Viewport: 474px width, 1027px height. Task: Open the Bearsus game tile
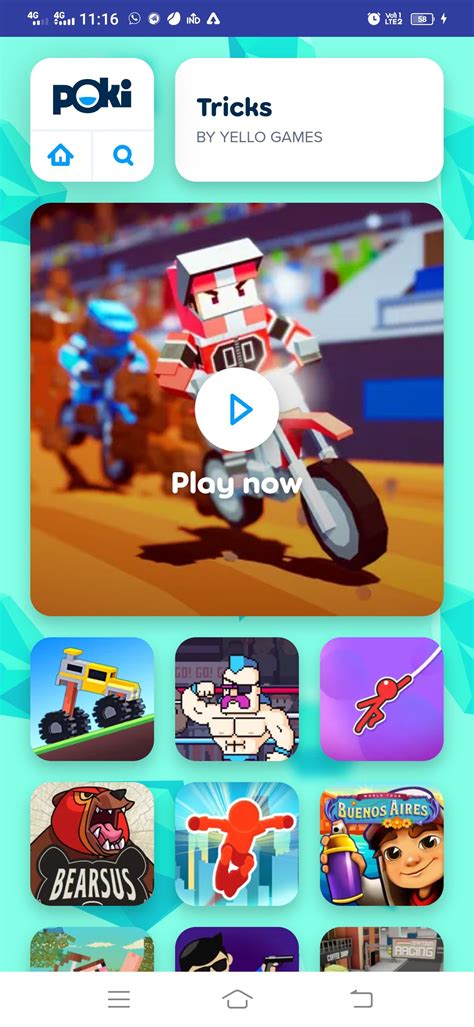[92, 844]
